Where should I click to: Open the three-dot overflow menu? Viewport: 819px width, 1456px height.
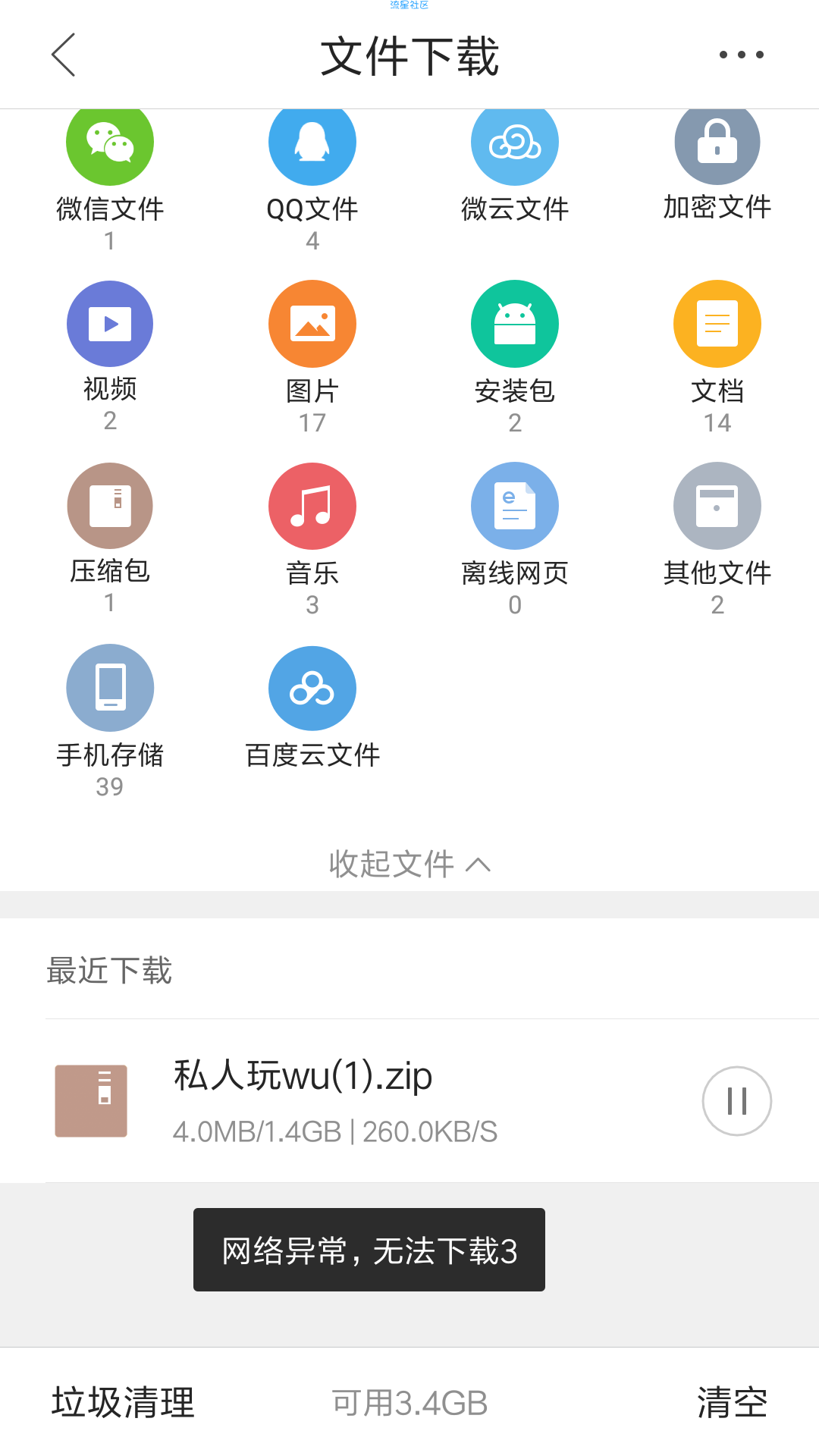[x=741, y=55]
